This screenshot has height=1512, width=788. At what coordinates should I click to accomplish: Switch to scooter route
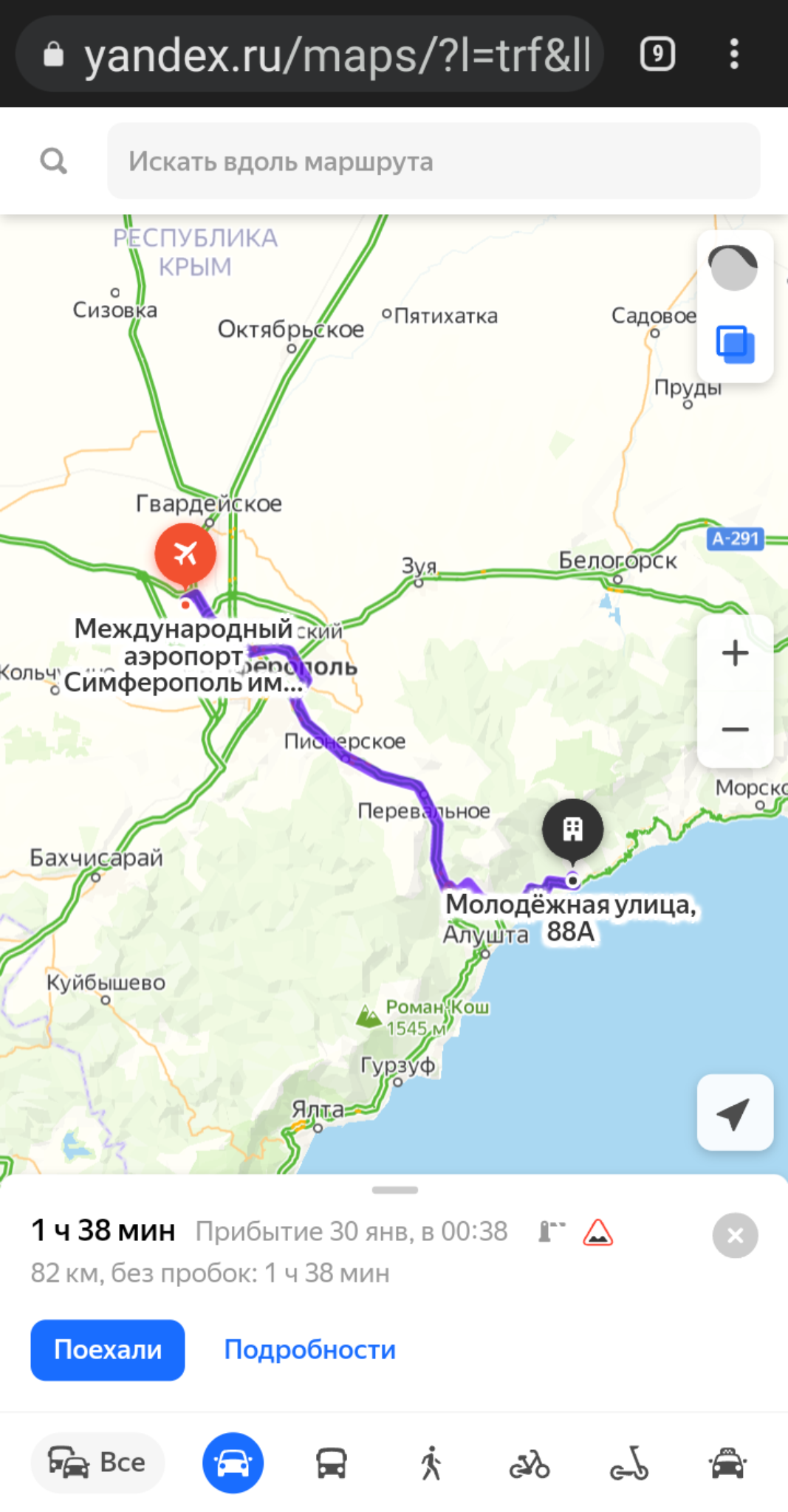coord(628,1463)
